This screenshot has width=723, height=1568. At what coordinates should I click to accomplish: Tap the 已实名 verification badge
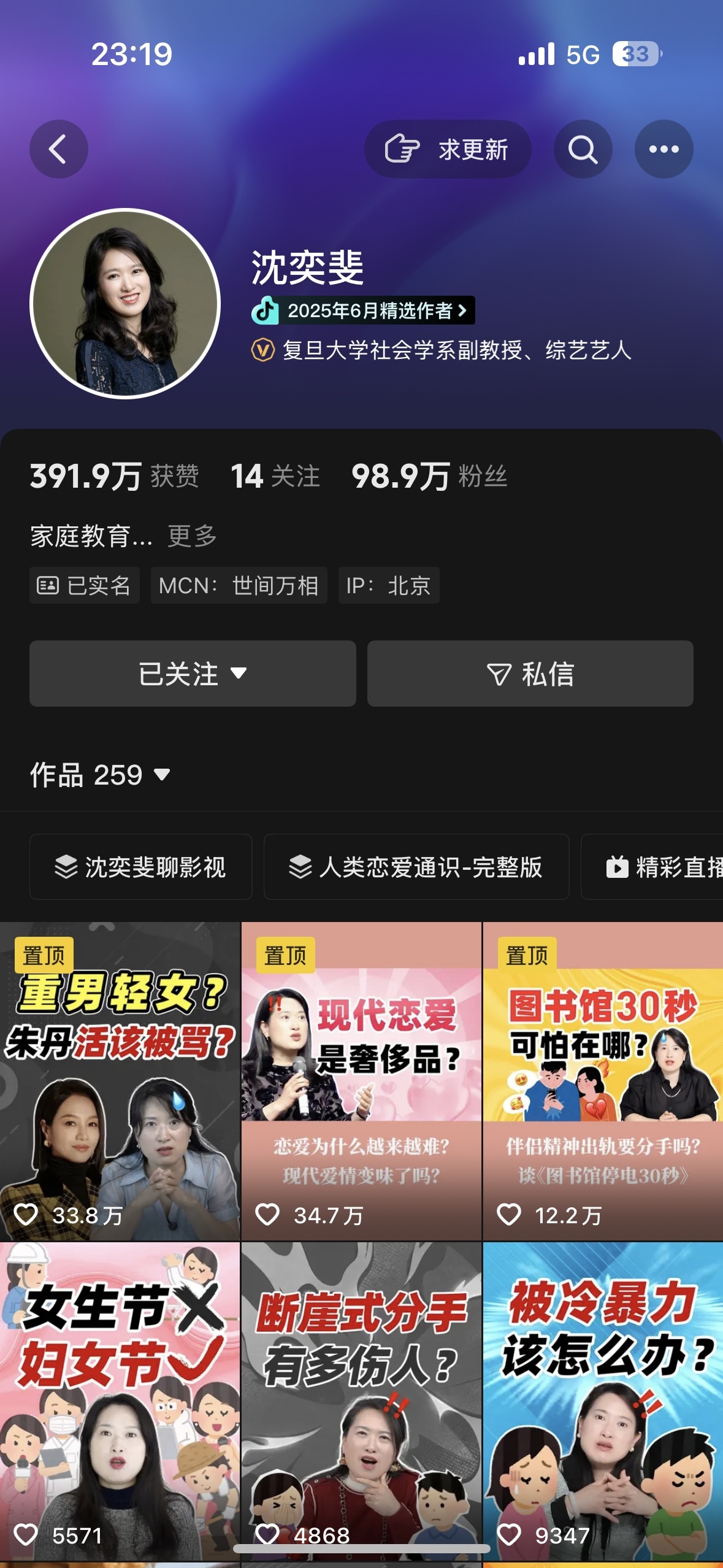click(83, 585)
